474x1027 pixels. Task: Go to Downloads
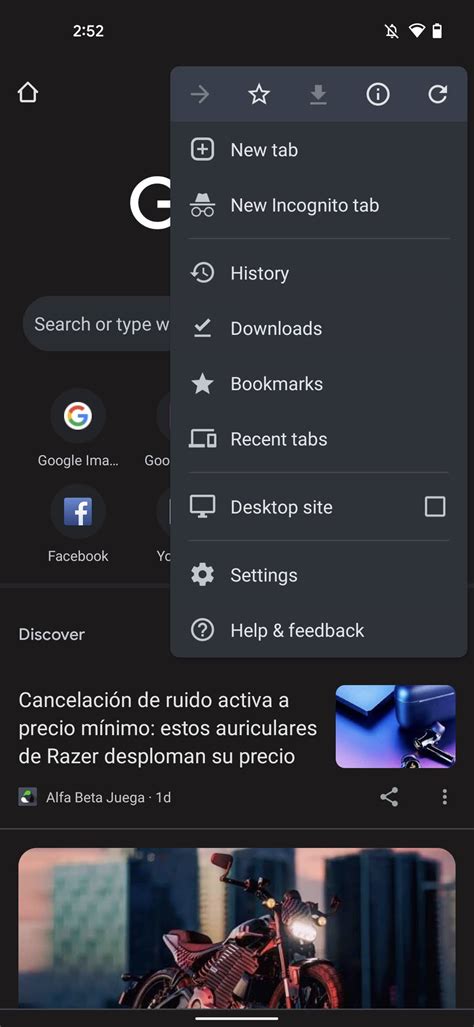pyautogui.click(x=319, y=328)
